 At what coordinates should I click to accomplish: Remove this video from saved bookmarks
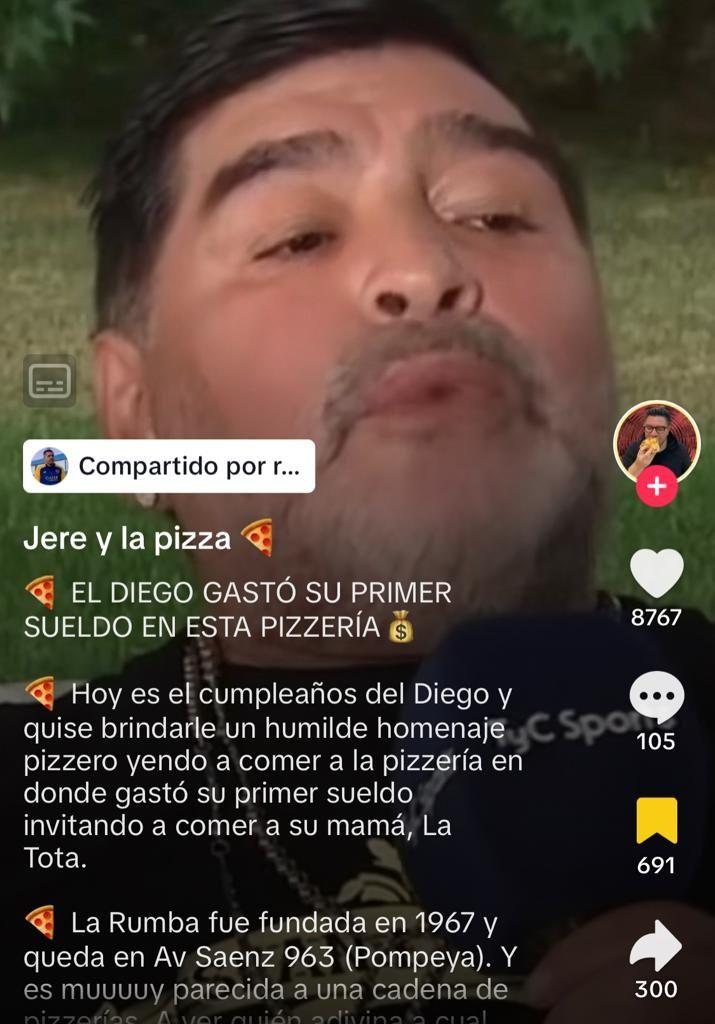click(x=656, y=821)
